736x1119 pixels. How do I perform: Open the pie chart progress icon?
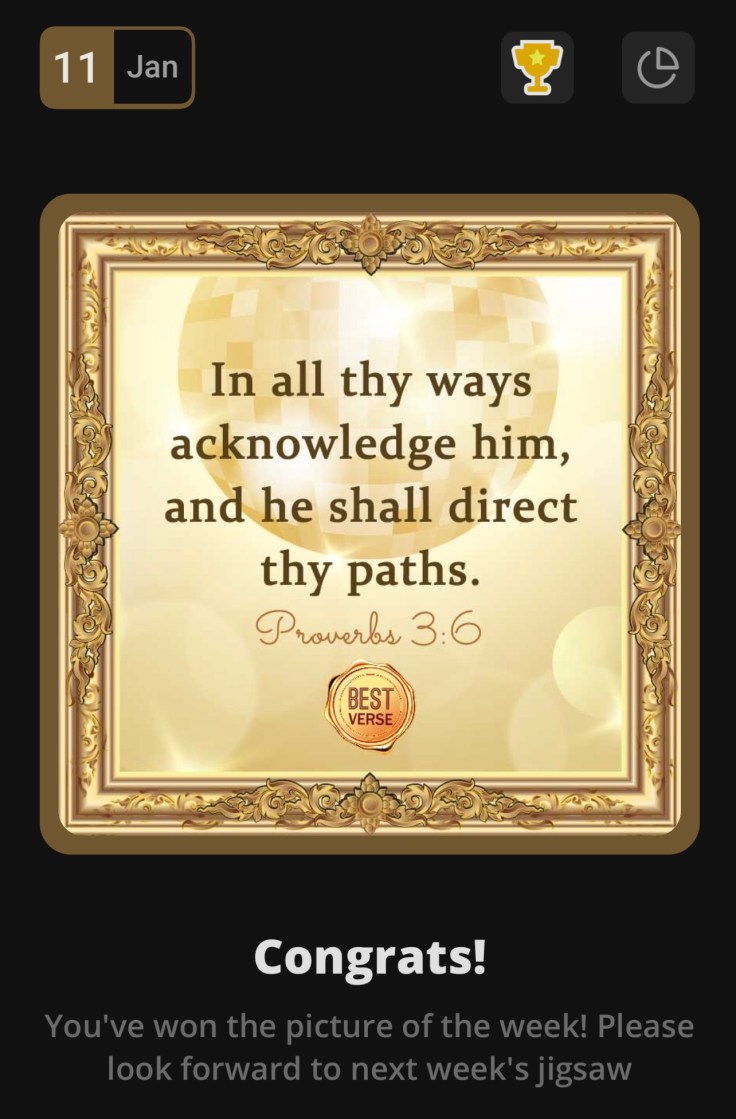(658, 68)
